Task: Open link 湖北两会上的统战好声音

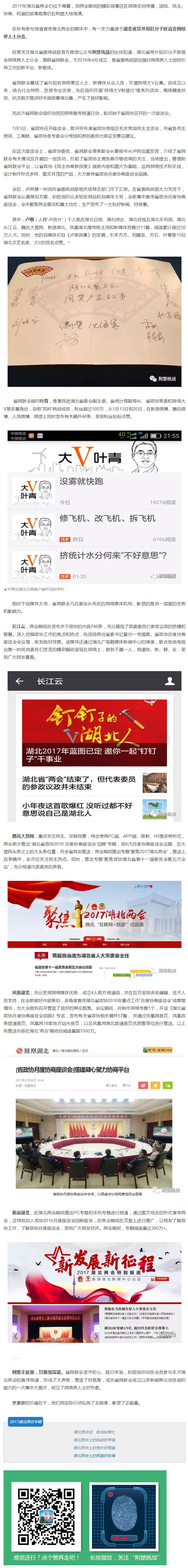Action: (x=94, y=1440)
